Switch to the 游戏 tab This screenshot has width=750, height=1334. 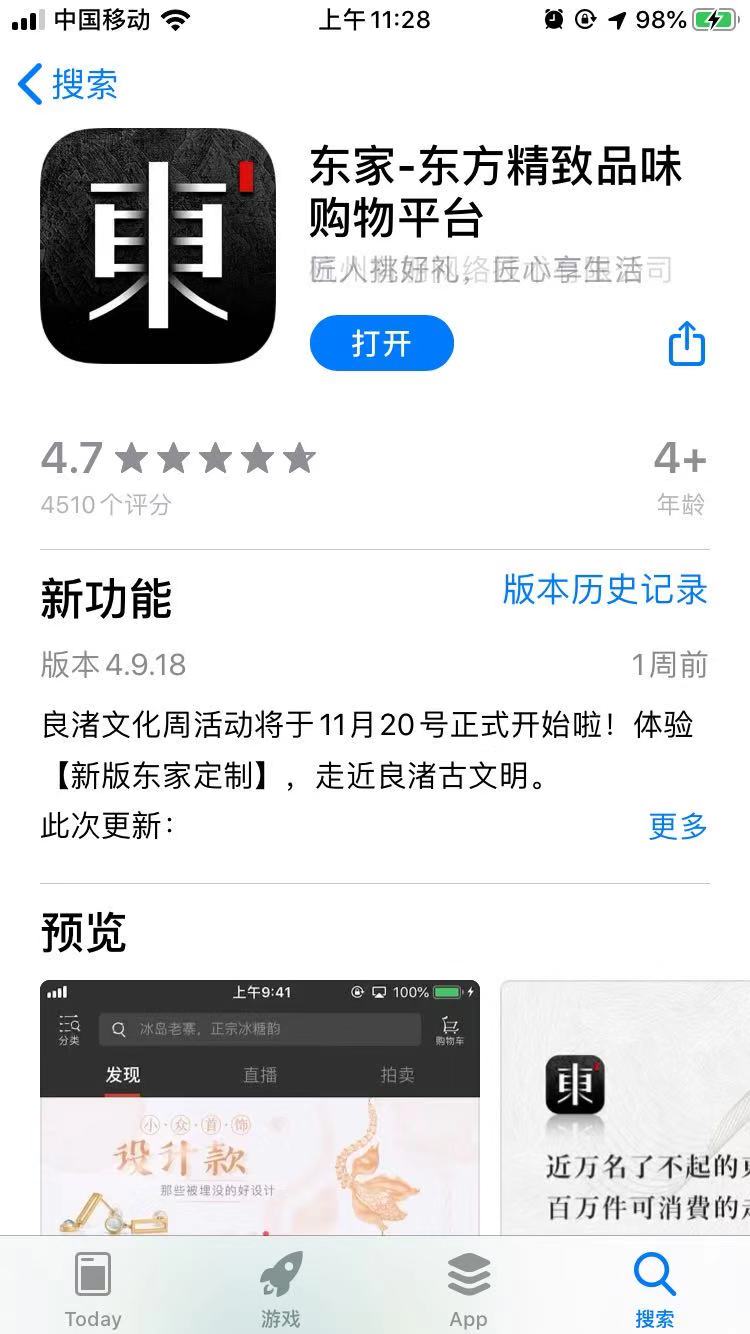coord(280,1289)
